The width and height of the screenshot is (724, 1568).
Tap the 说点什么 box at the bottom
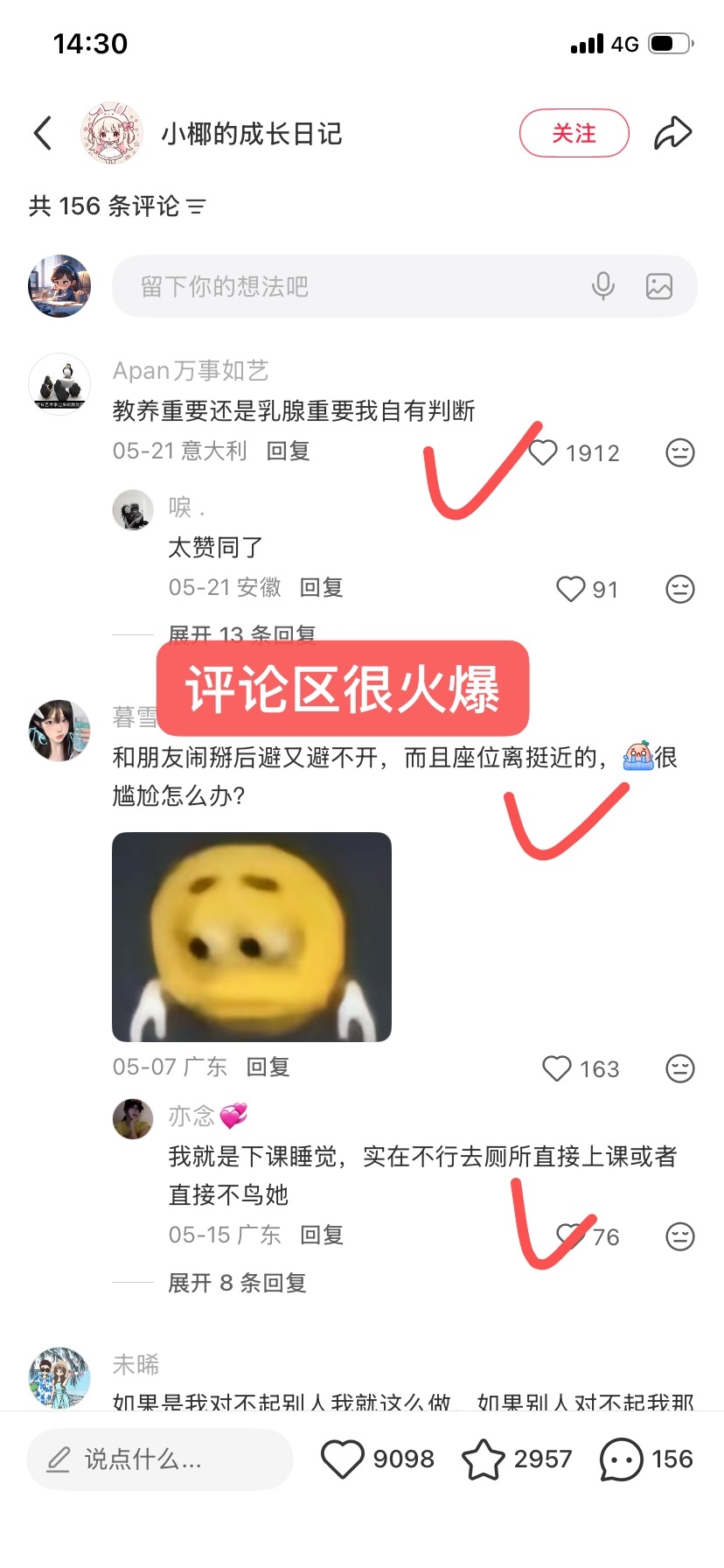point(160,1459)
